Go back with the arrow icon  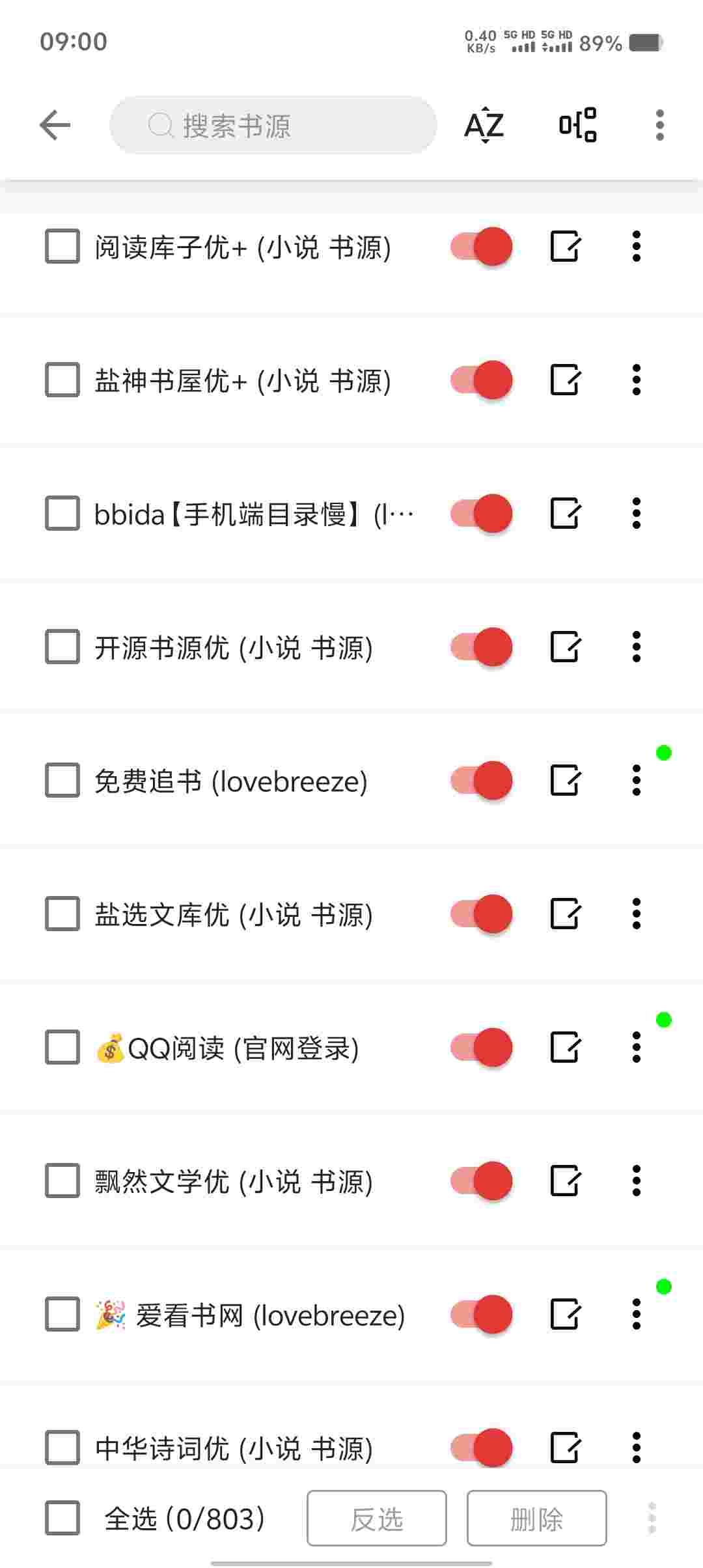[55, 125]
